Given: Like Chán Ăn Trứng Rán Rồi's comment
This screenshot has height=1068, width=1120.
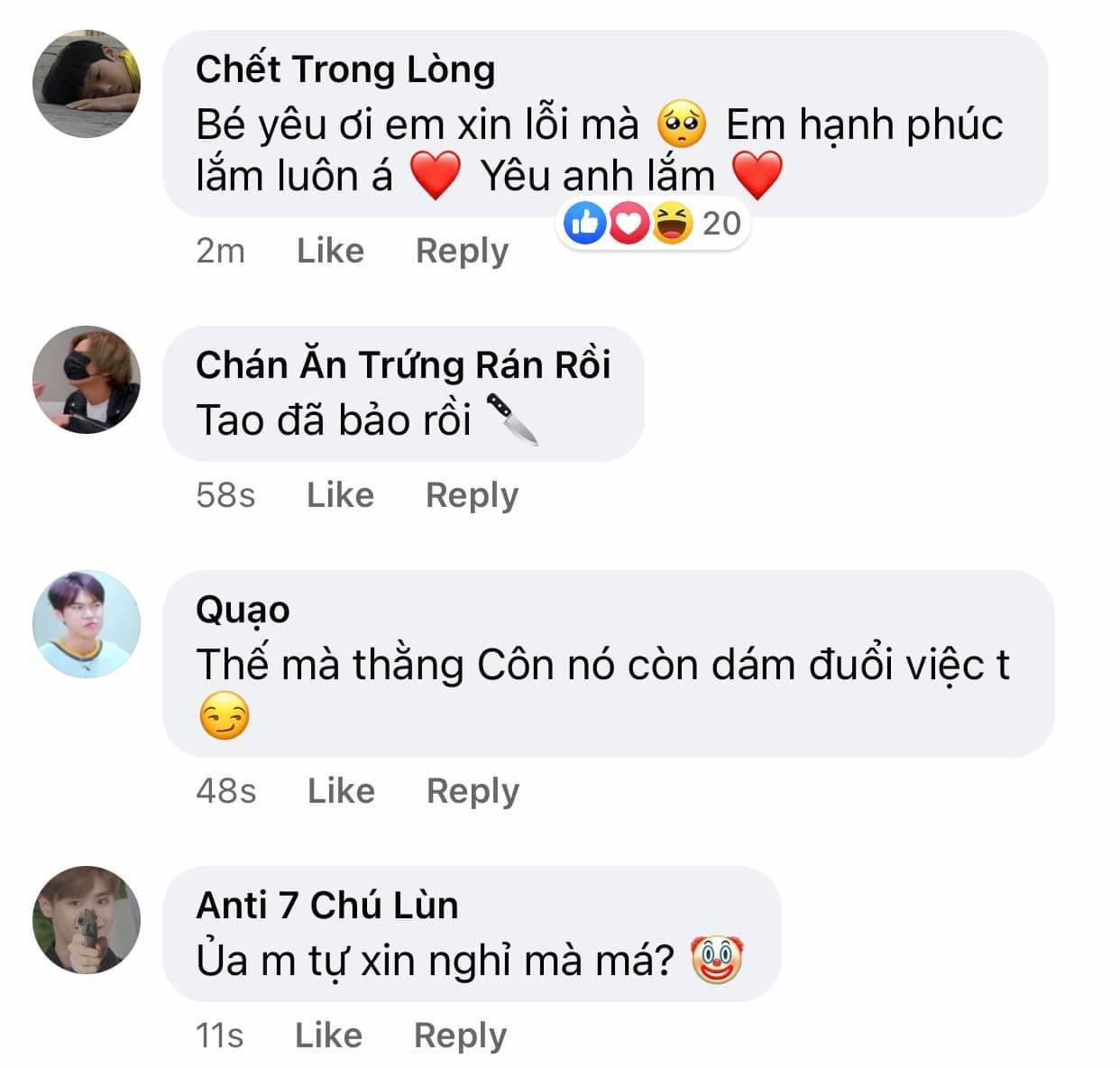Looking at the screenshot, I should click(340, 494).
